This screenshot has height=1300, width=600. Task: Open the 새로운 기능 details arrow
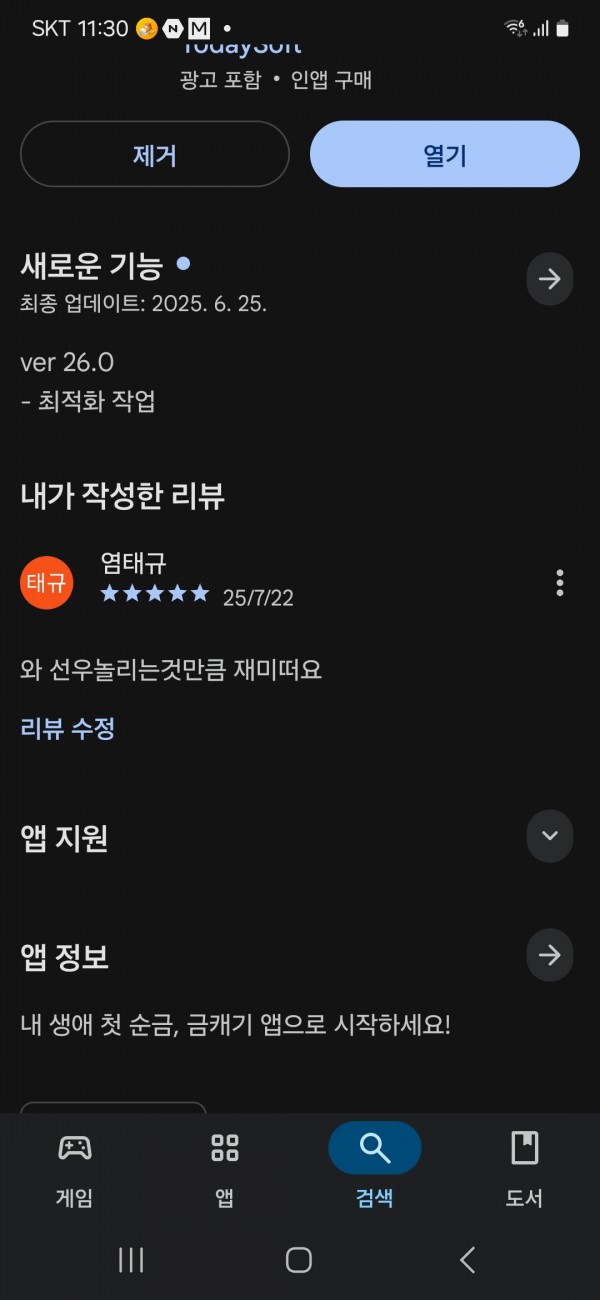pos(550,279)
